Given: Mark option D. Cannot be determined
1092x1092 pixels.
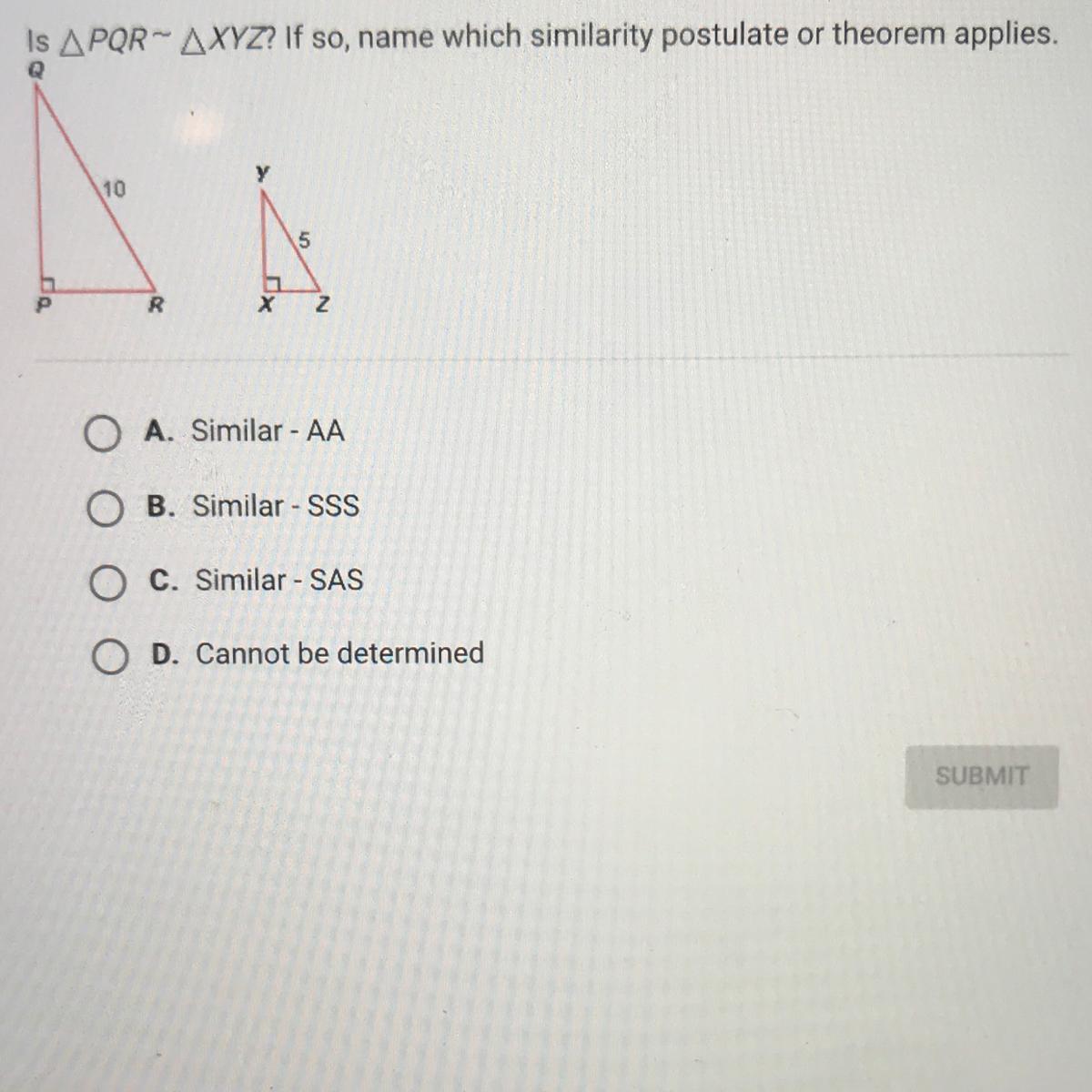Looking at the screenshot, I should pos(109,656).
